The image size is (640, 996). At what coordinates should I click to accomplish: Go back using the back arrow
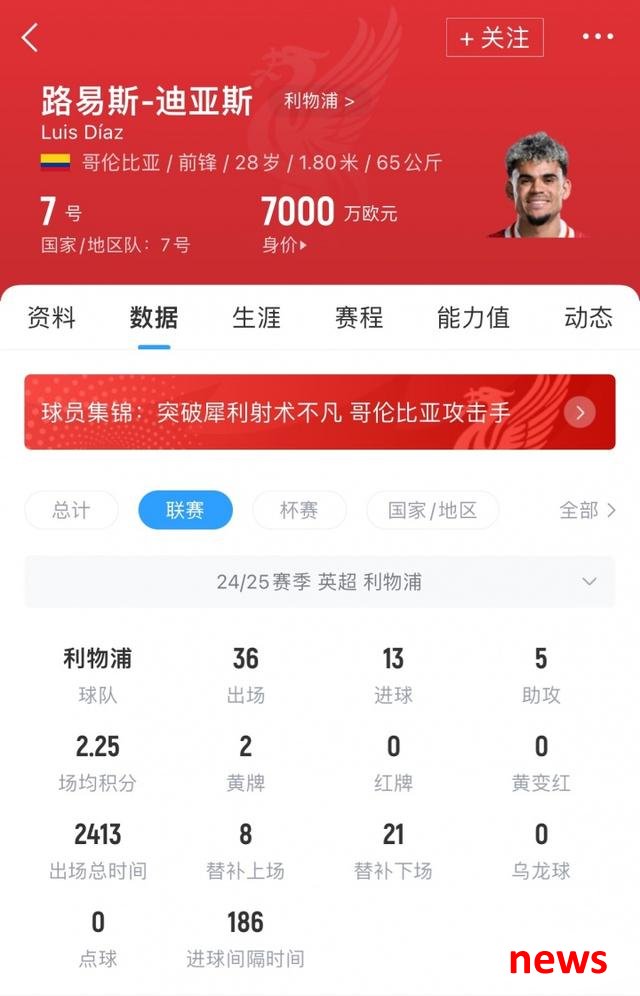30,38
